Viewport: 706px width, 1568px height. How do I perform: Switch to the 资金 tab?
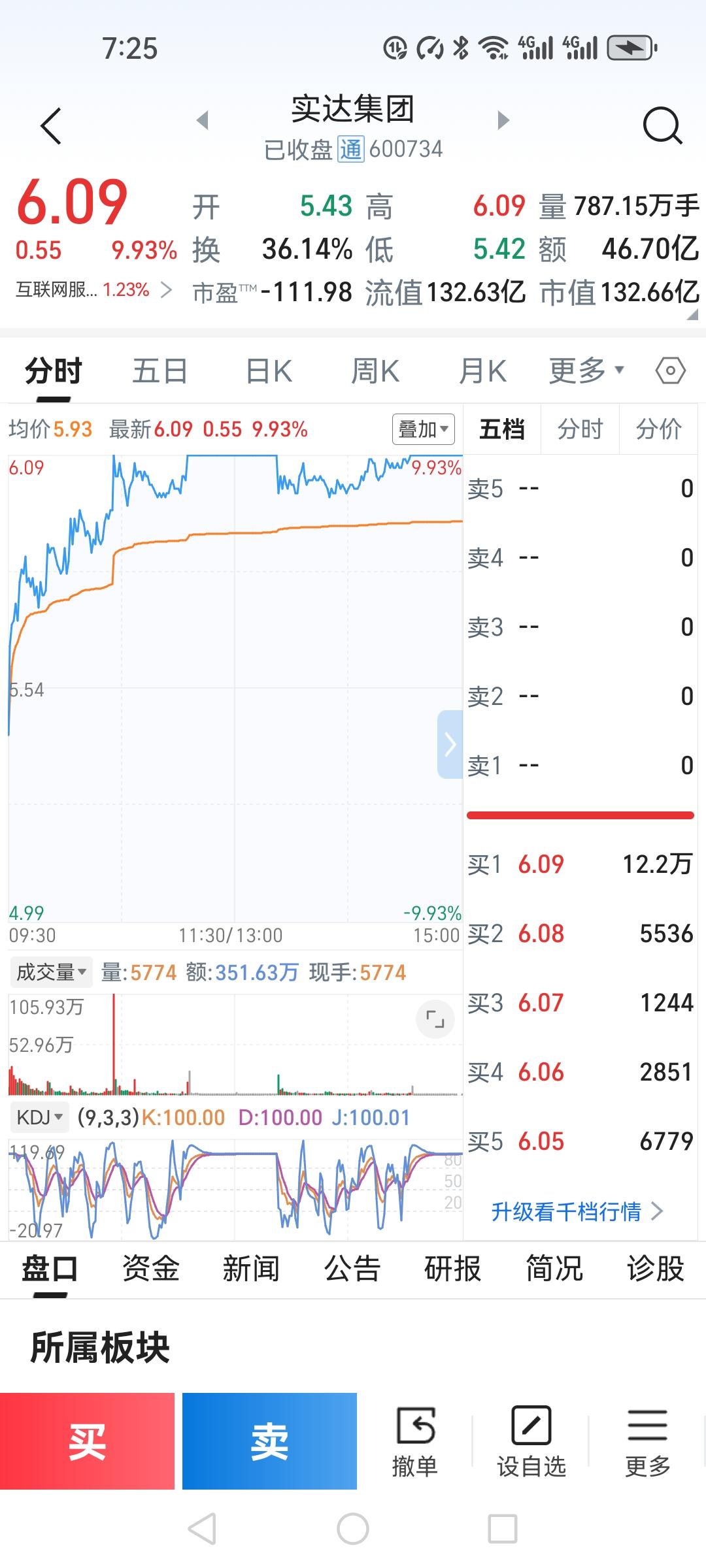pyautogui.click(x=150, y=1269)
